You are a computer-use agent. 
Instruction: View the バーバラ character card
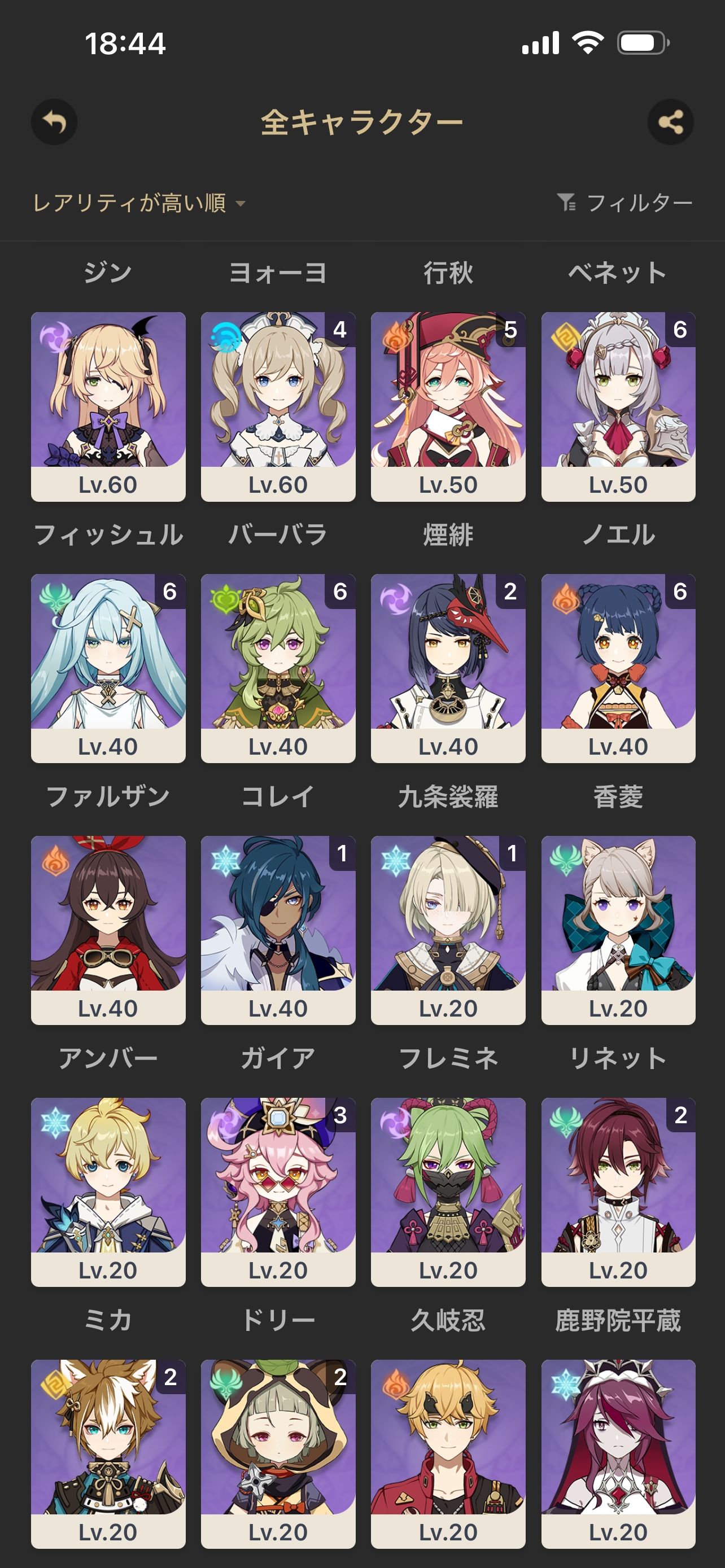[x=278, y=406]
